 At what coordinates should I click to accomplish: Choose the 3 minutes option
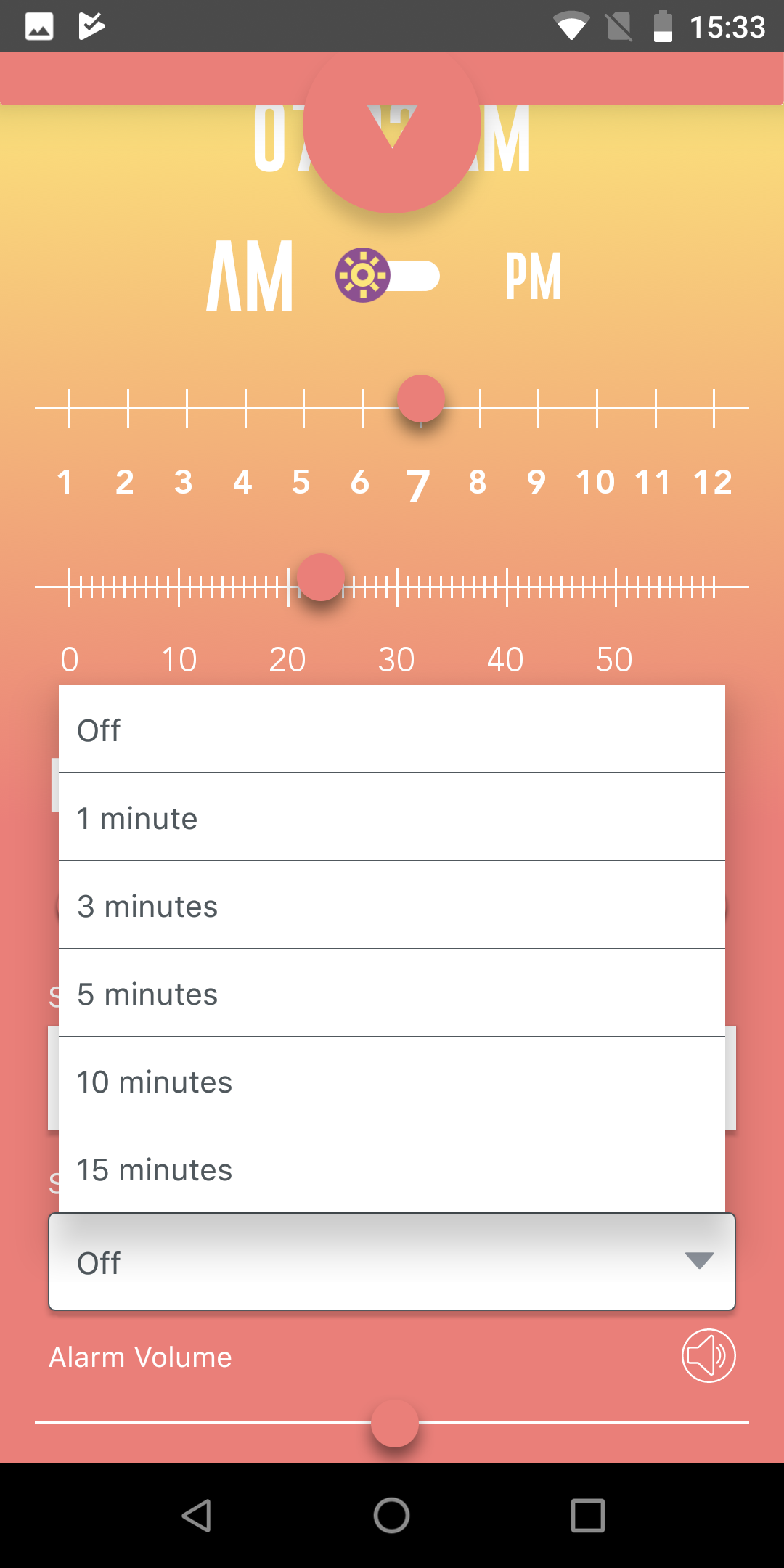392,905
